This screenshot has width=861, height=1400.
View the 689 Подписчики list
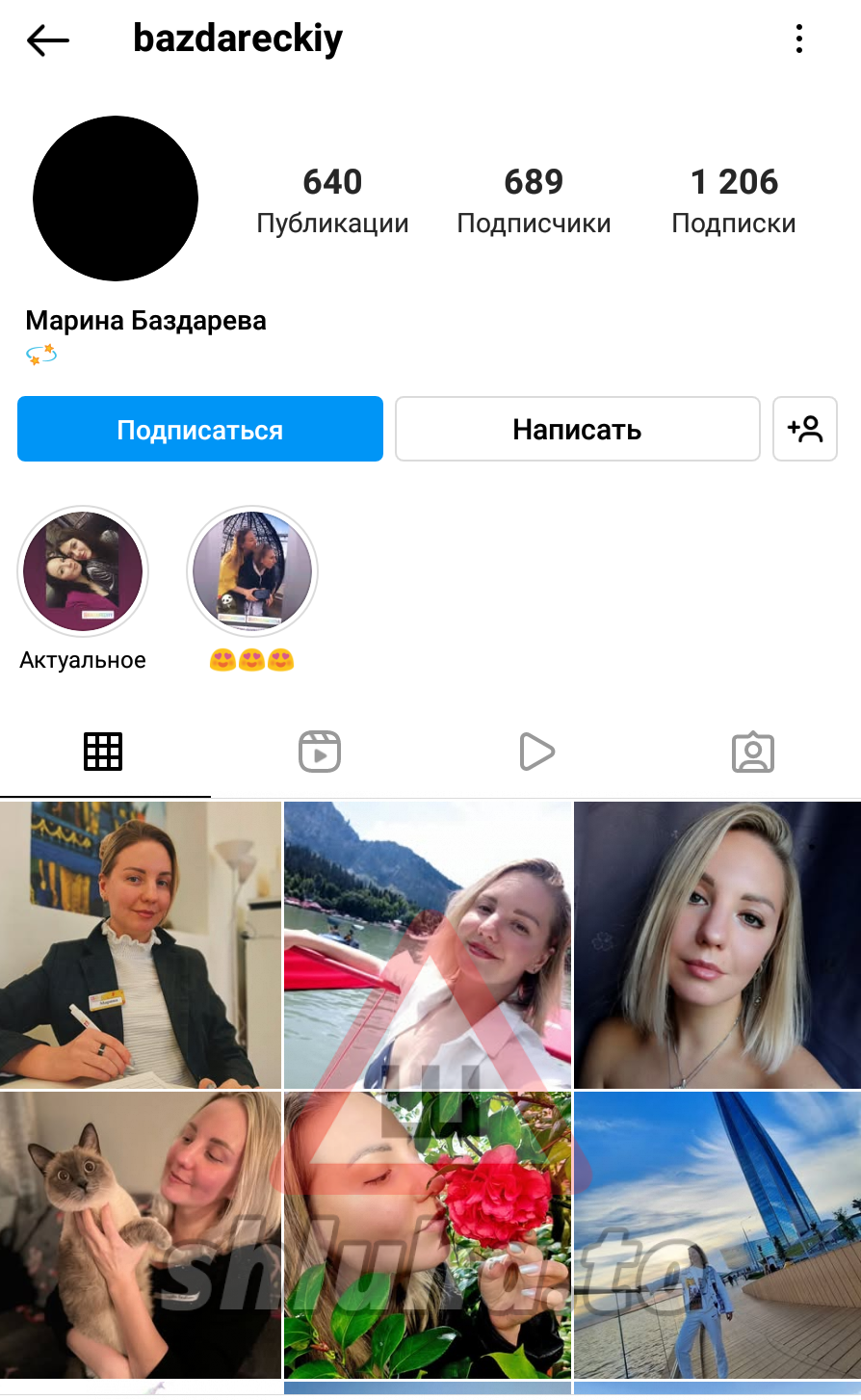click(x=534, y=199)
